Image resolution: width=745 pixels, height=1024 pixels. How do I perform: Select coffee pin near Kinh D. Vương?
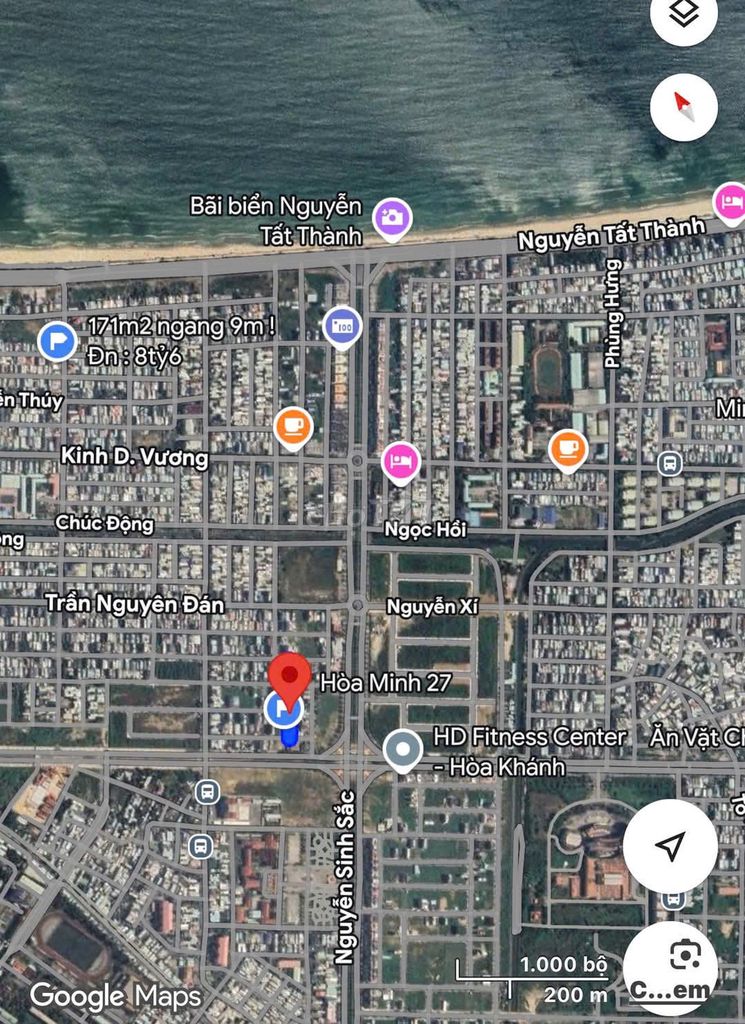293,427
